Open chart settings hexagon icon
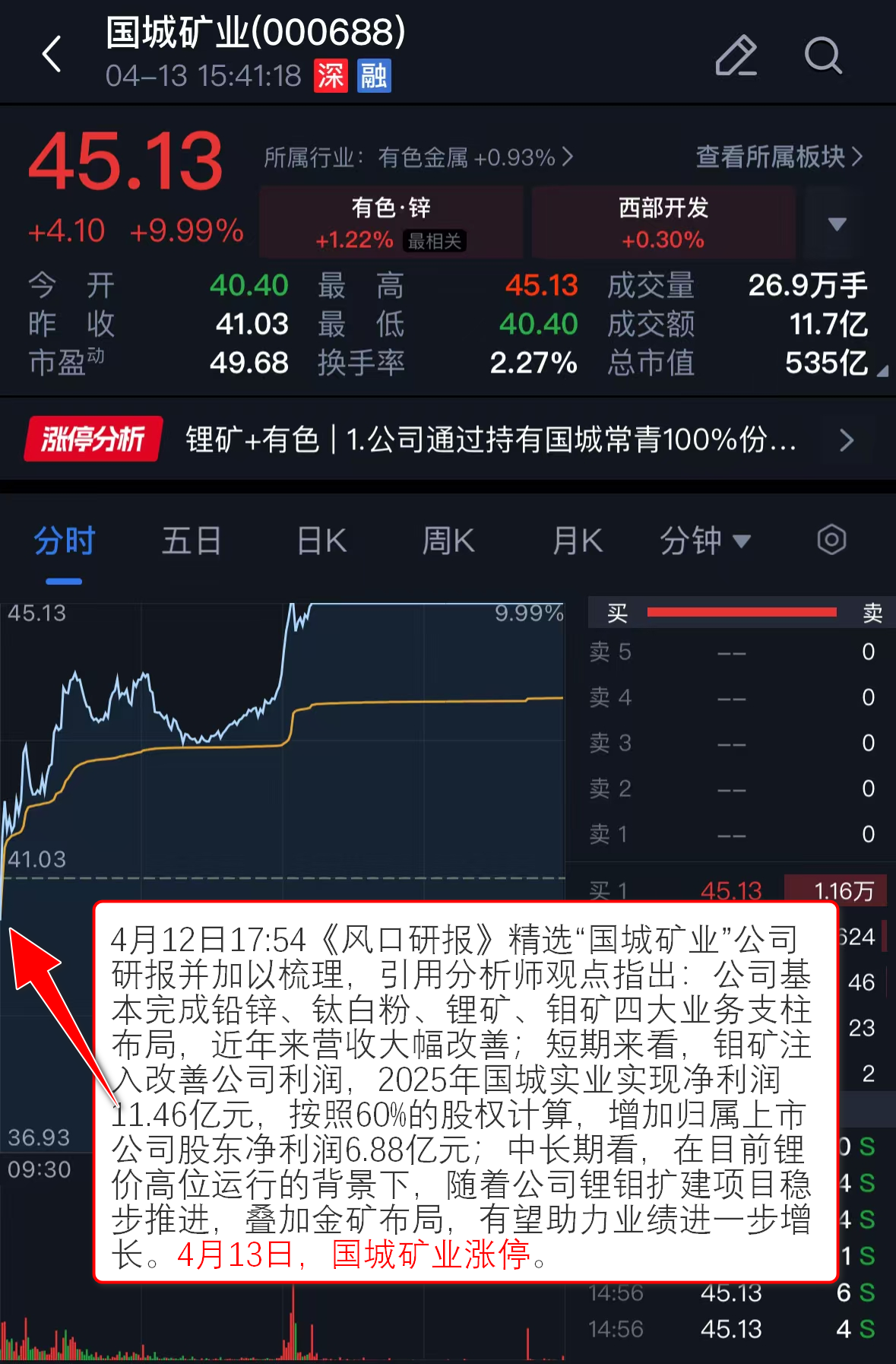 click(831, 541)
